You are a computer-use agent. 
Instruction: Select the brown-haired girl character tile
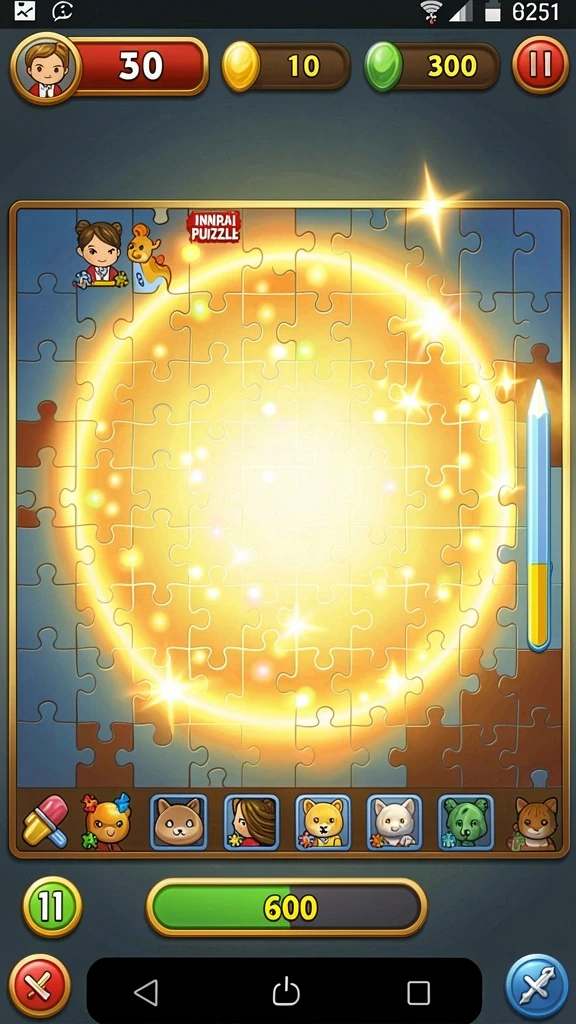pos(251,822)
